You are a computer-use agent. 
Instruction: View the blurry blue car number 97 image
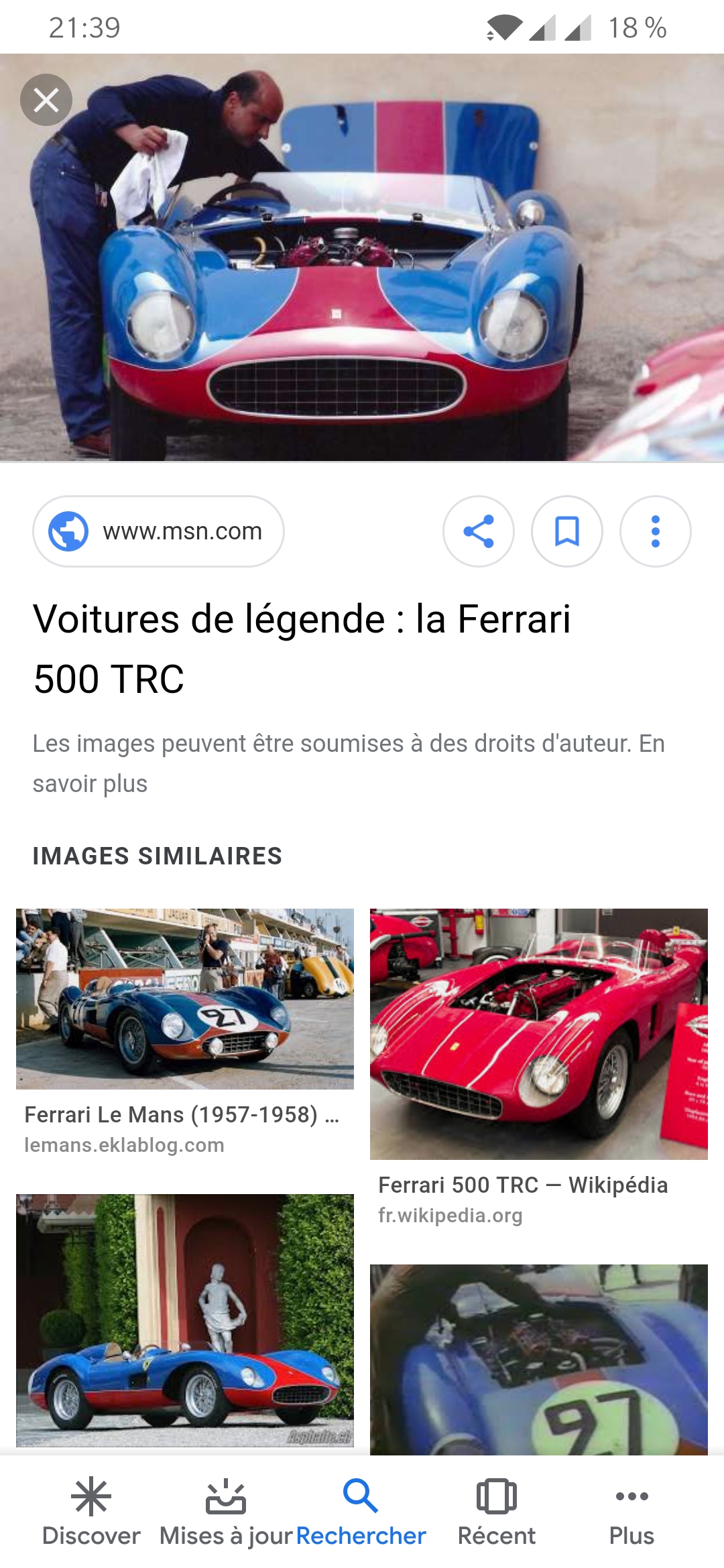[x=538, y=1360]
